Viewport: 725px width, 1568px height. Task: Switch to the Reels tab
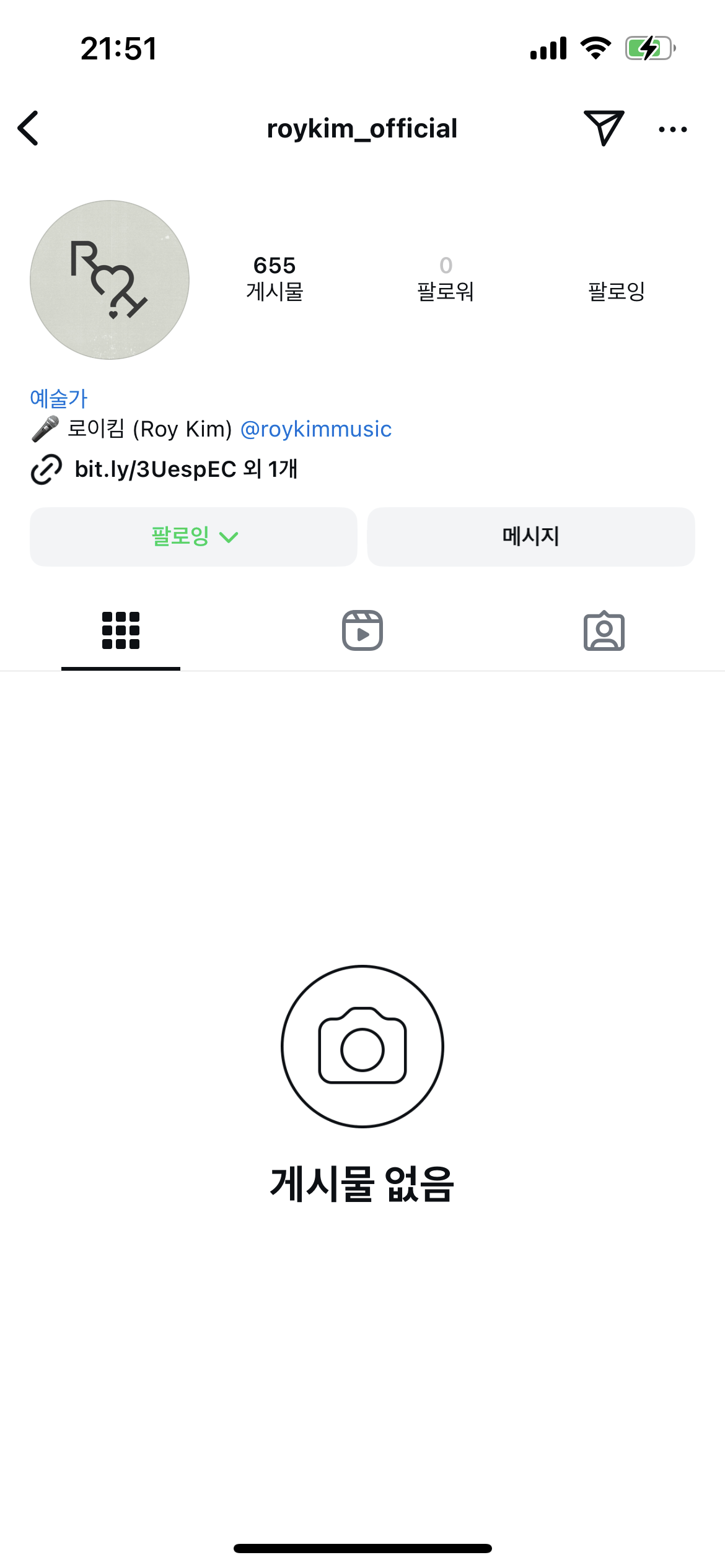pos(362,630)
